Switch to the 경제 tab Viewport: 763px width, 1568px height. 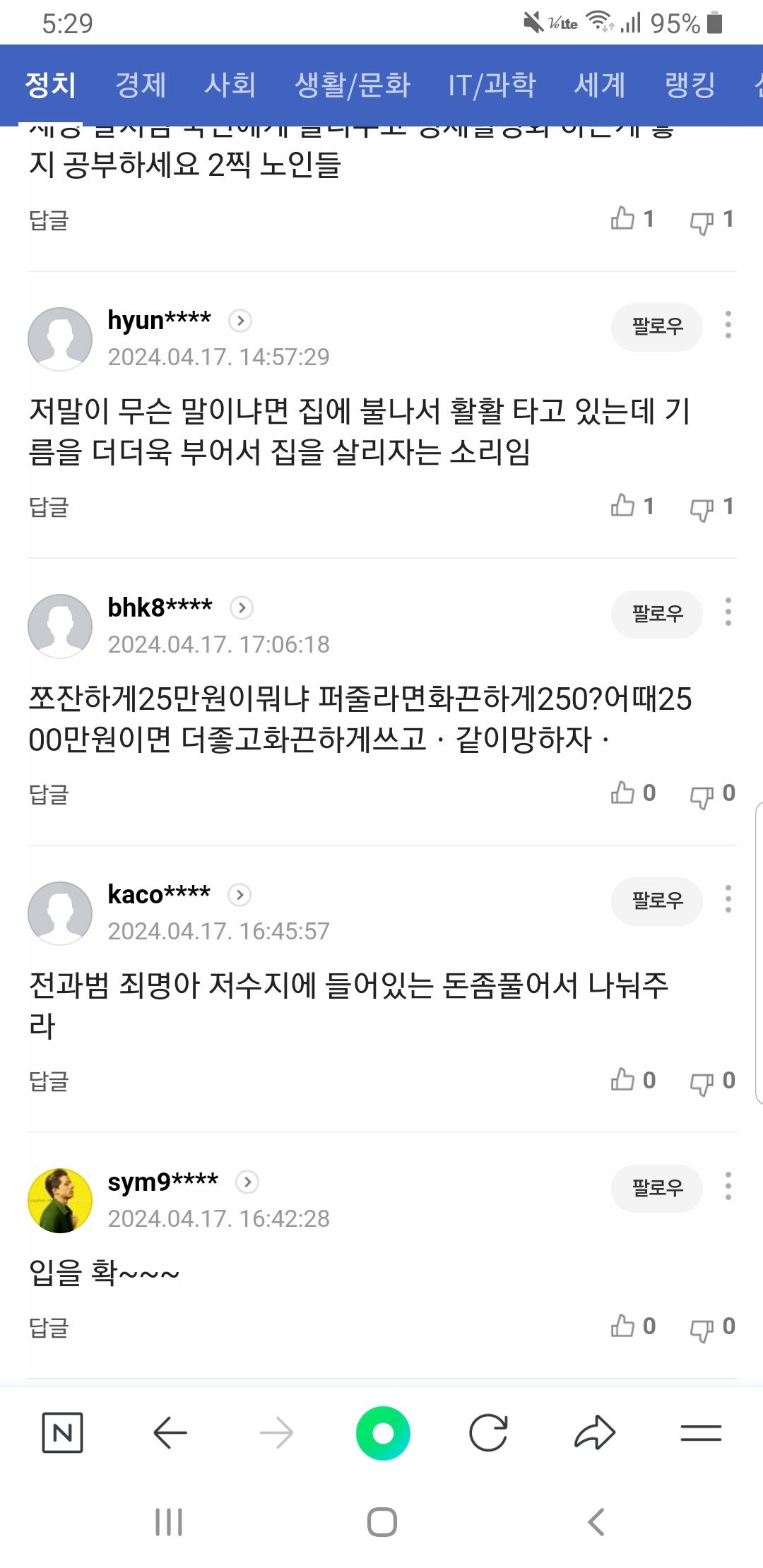[141, 85]
